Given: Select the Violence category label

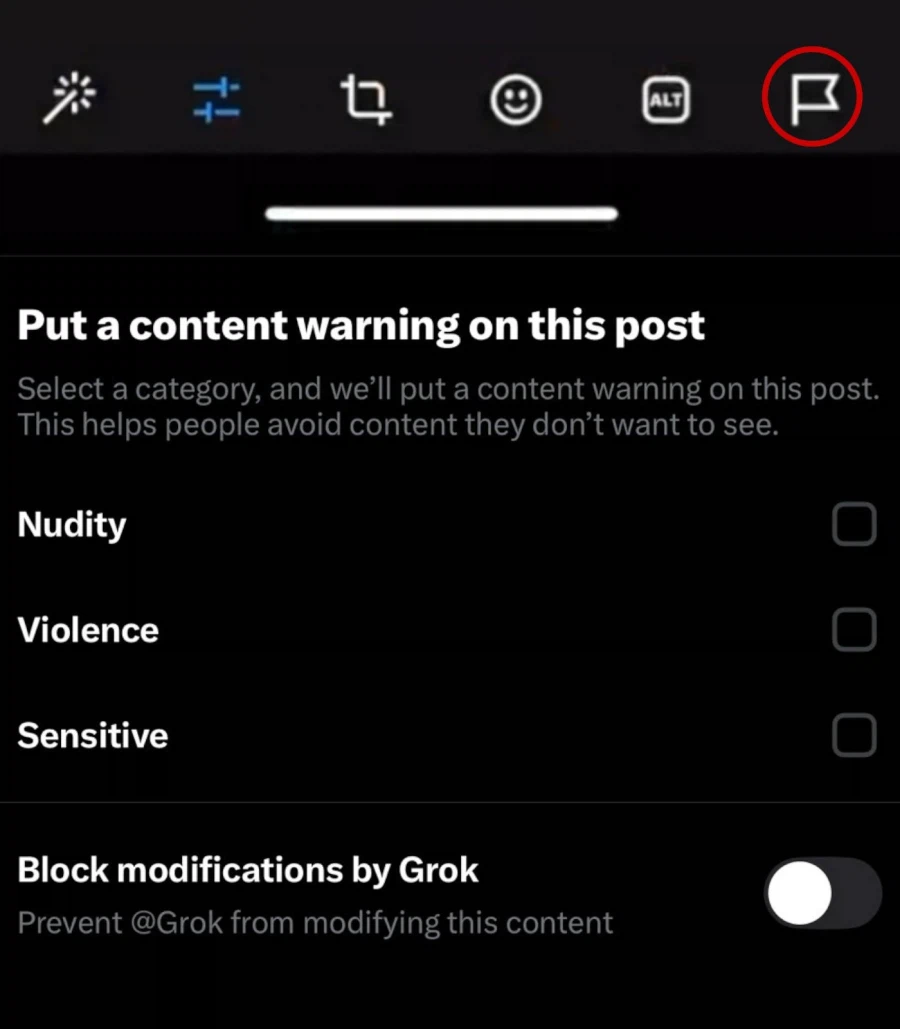Looking at the screenshot, I should [x=88, y=630].
